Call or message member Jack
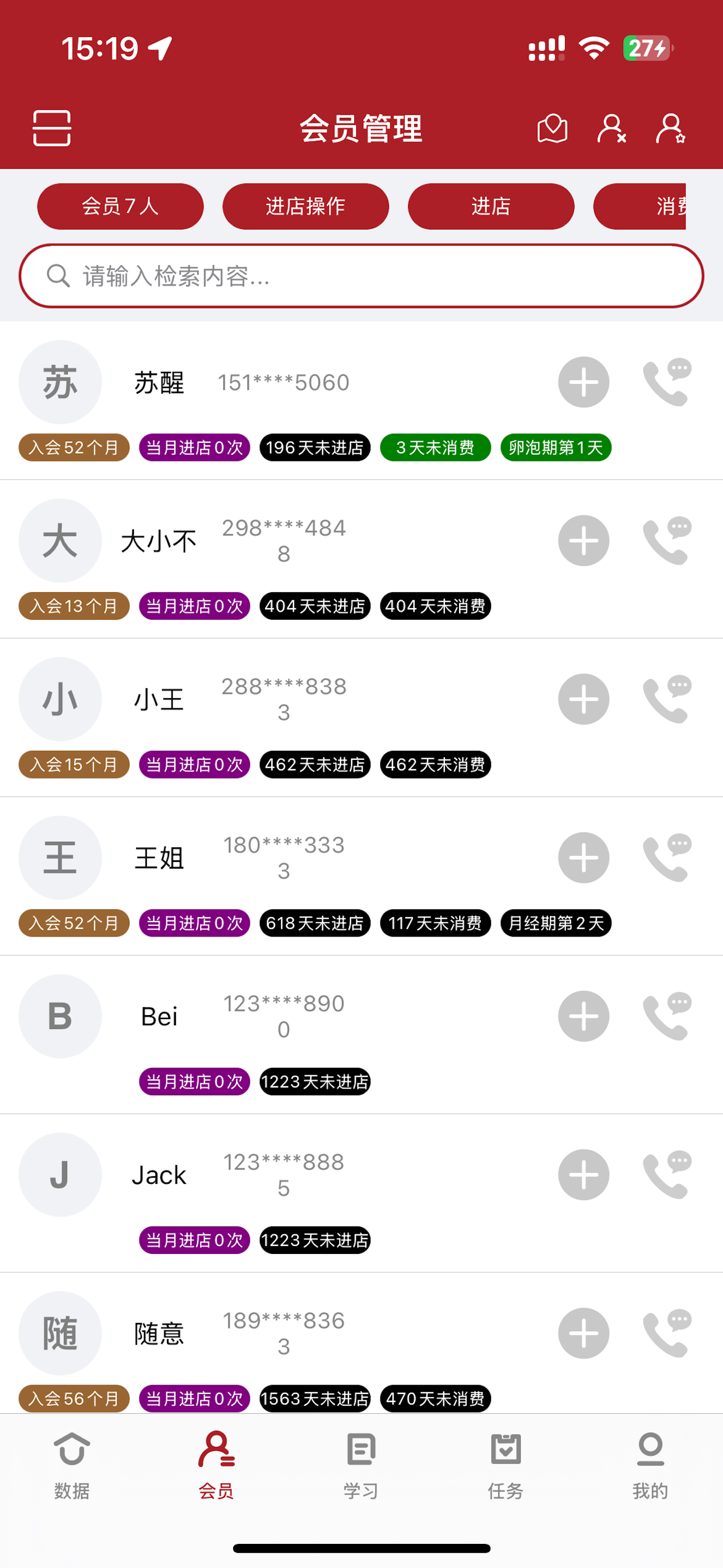This screenshot has width=723, height=1568. pos(667,1174)
